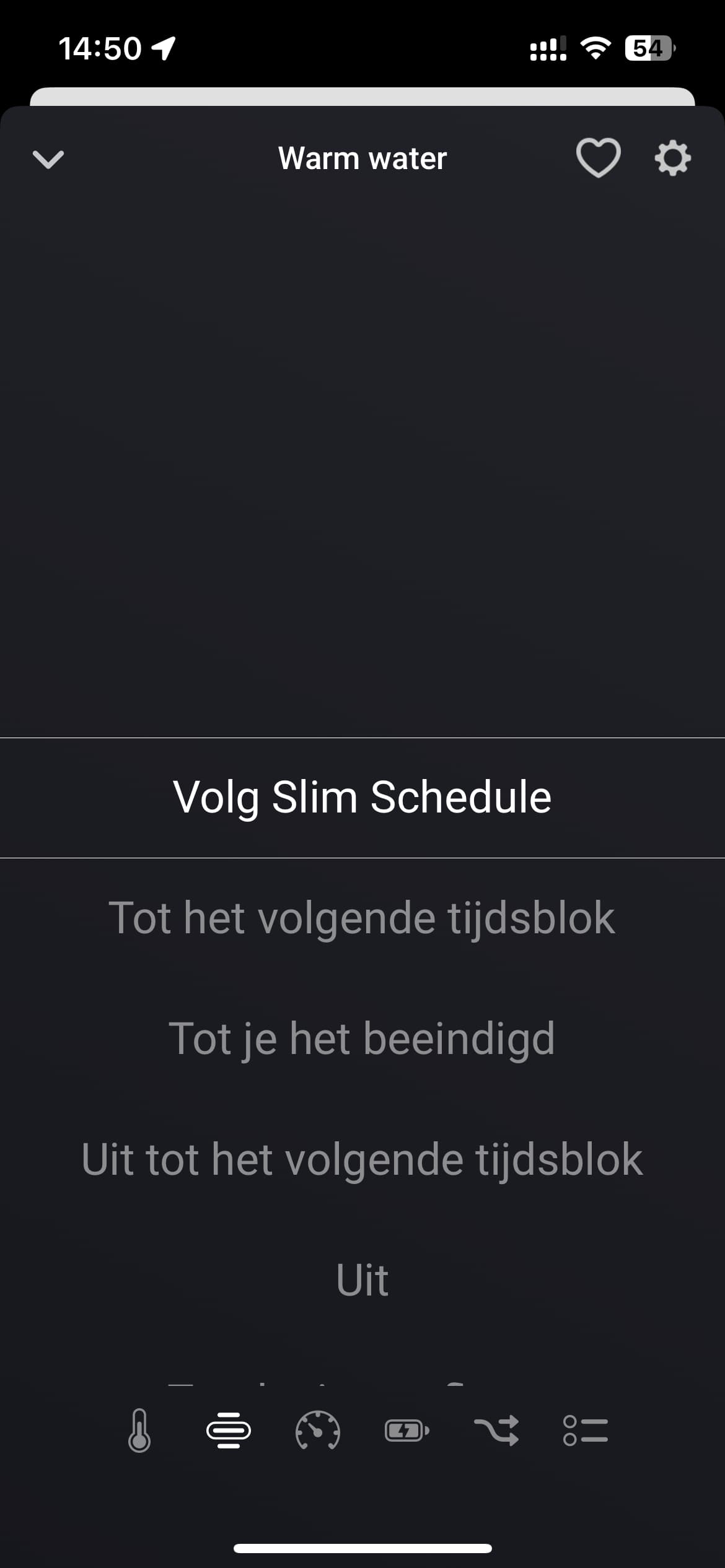Screen dimensions: 725x1568
Task: Open the battery charging tab
Action: 407,1431
